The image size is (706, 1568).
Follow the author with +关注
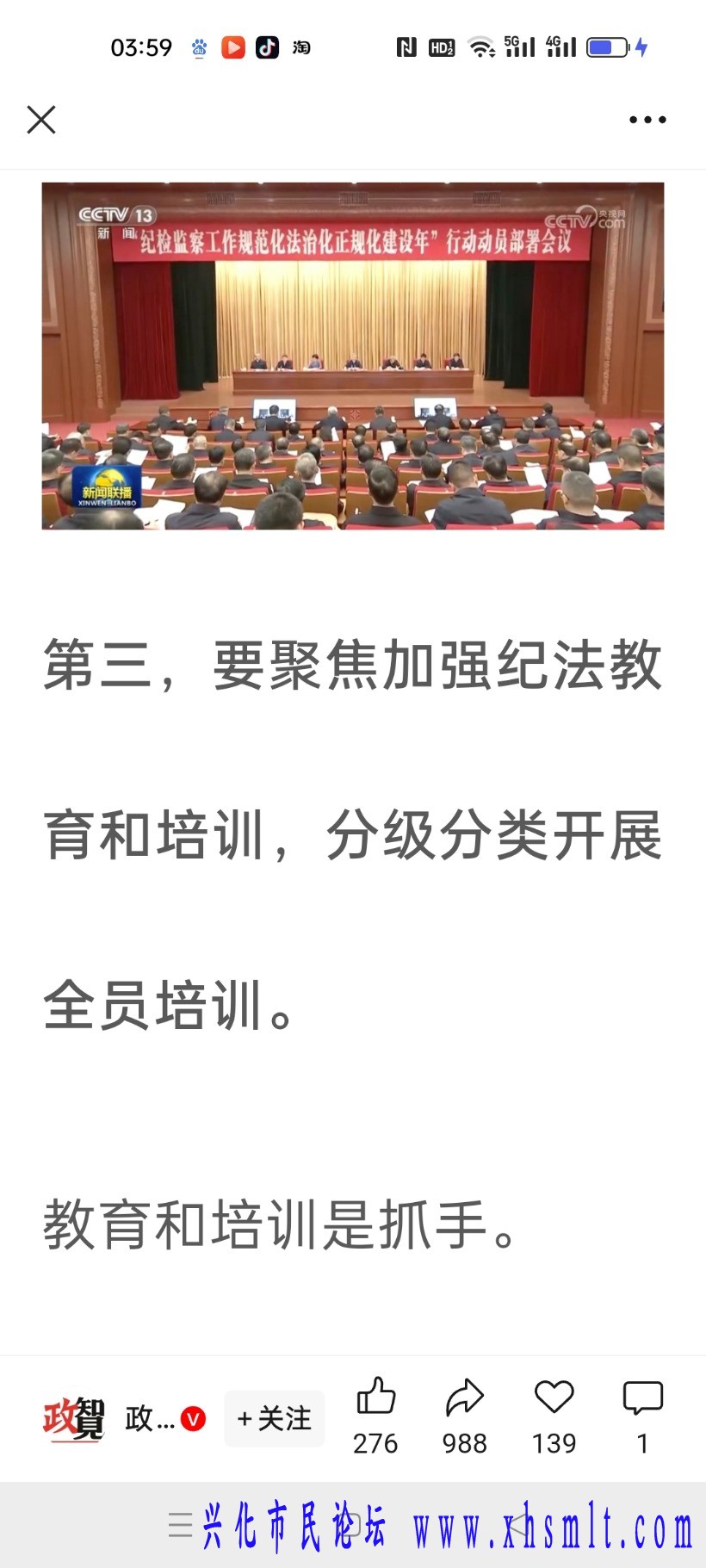click(x=274, y=1418)
